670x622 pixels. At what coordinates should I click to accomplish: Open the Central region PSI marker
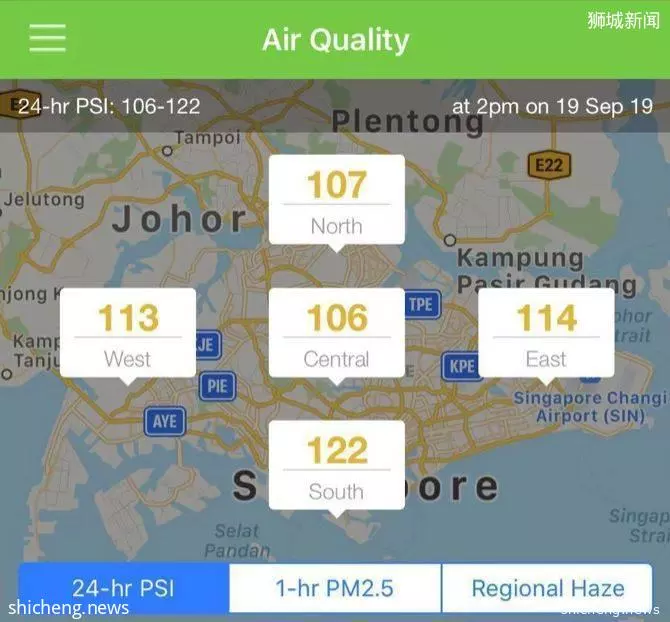click(x=336, y=332)
